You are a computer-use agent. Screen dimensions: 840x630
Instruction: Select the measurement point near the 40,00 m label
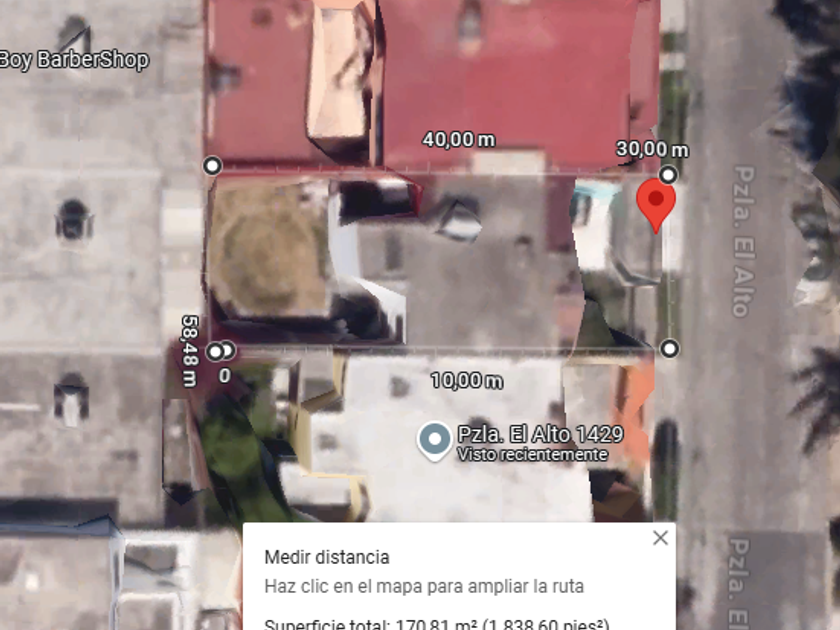pyautogui.click(x=213, y=166)
